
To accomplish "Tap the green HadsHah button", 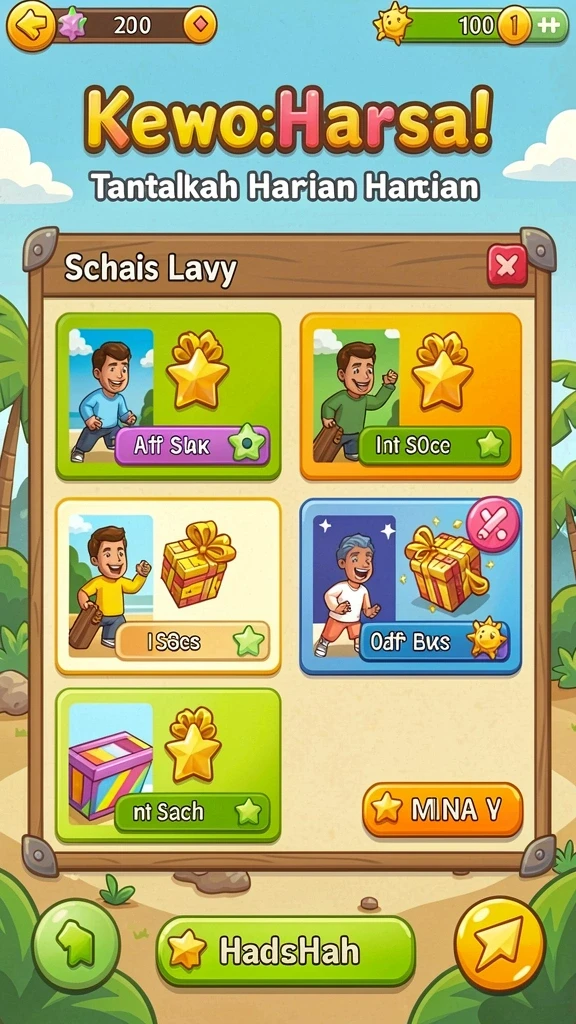I will pos(285,950).
